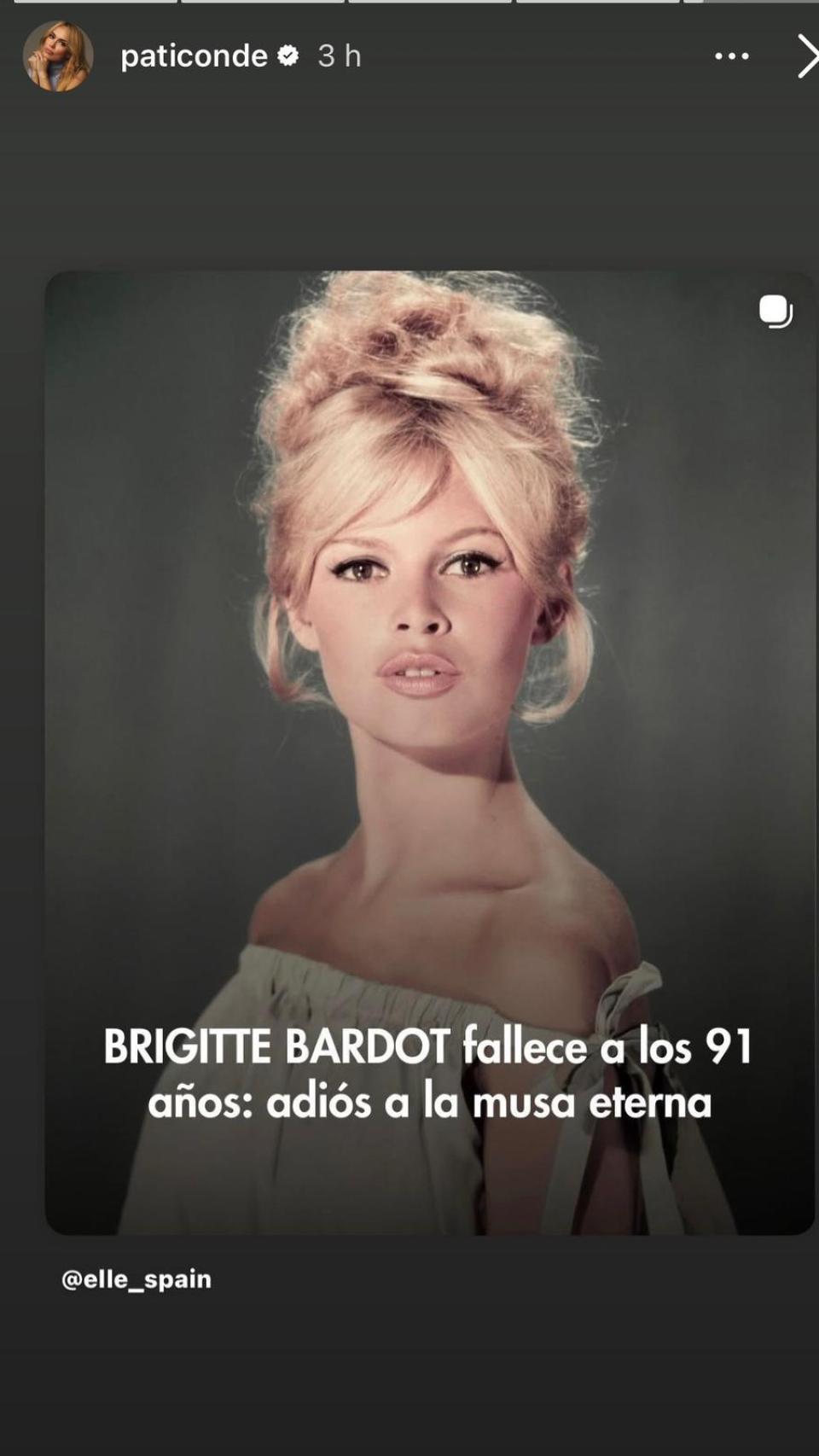Click the verified badge beside paticonde
This screenshot has height=1456, width=819.
click(290, 54)
